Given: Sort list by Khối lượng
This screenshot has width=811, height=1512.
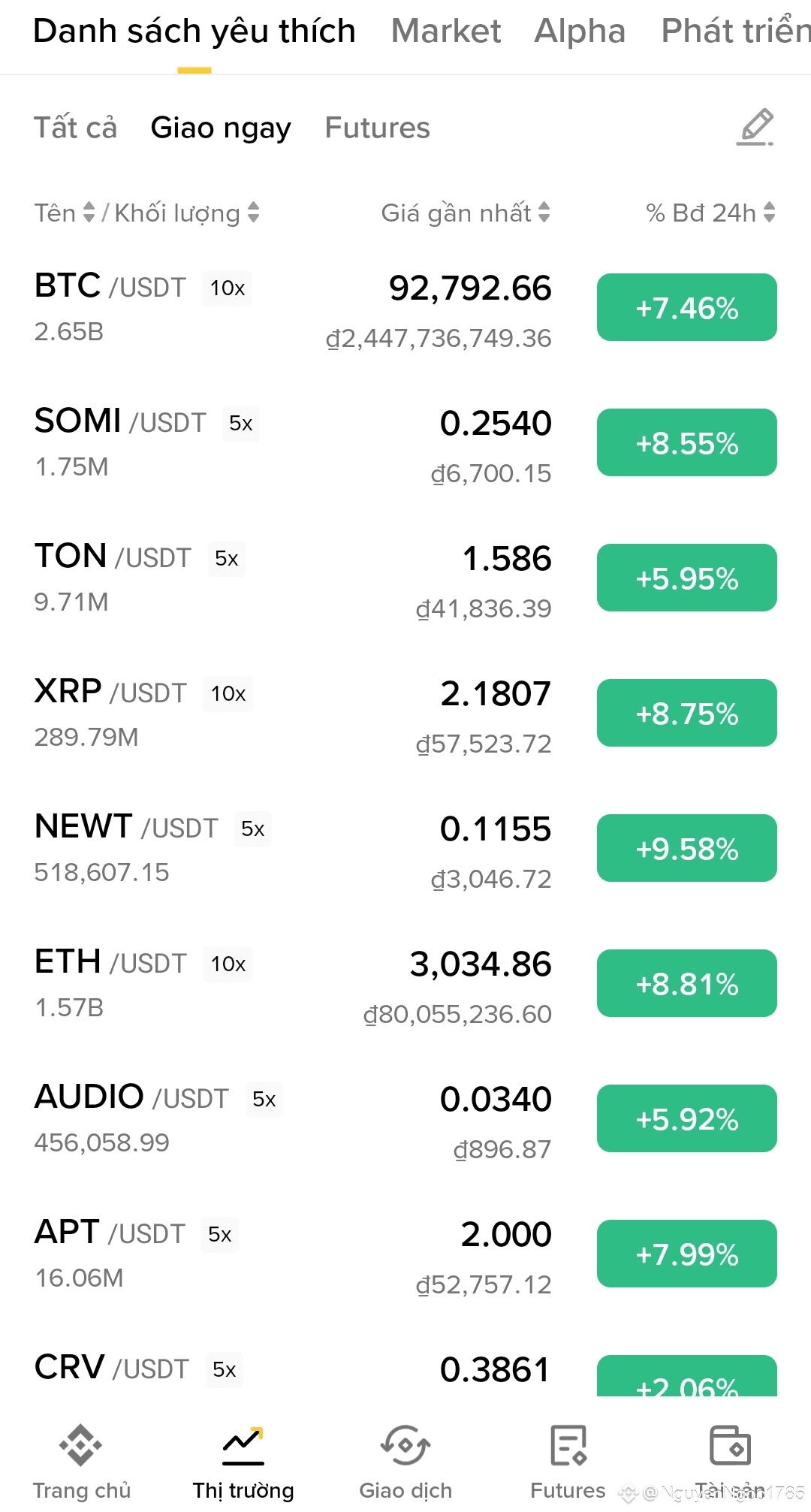Looking at the screenshot, I should tap(186, 213).
